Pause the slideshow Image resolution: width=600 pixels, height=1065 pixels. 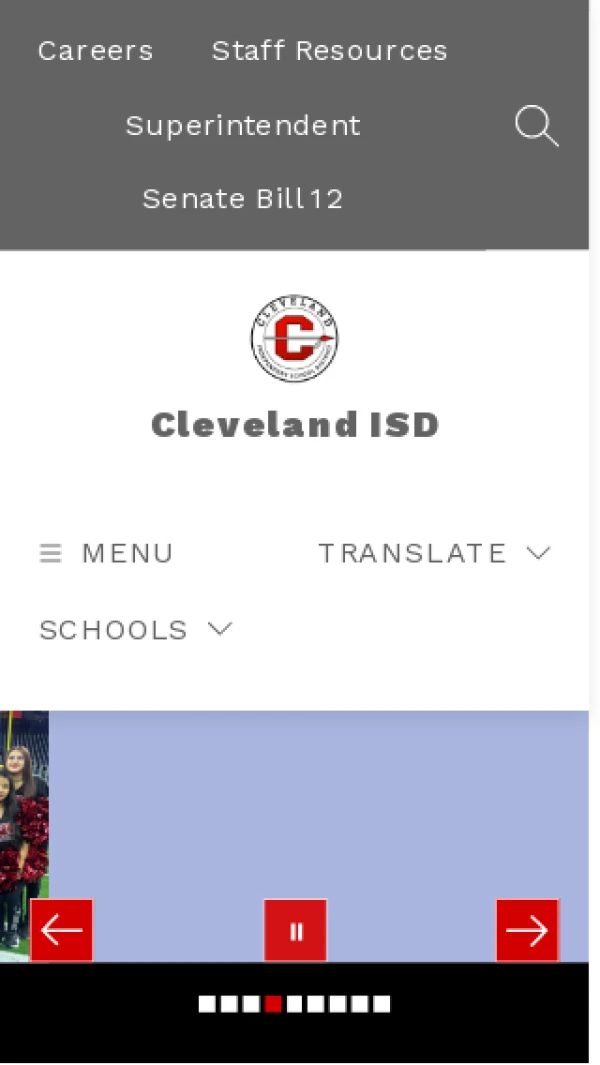295,931
